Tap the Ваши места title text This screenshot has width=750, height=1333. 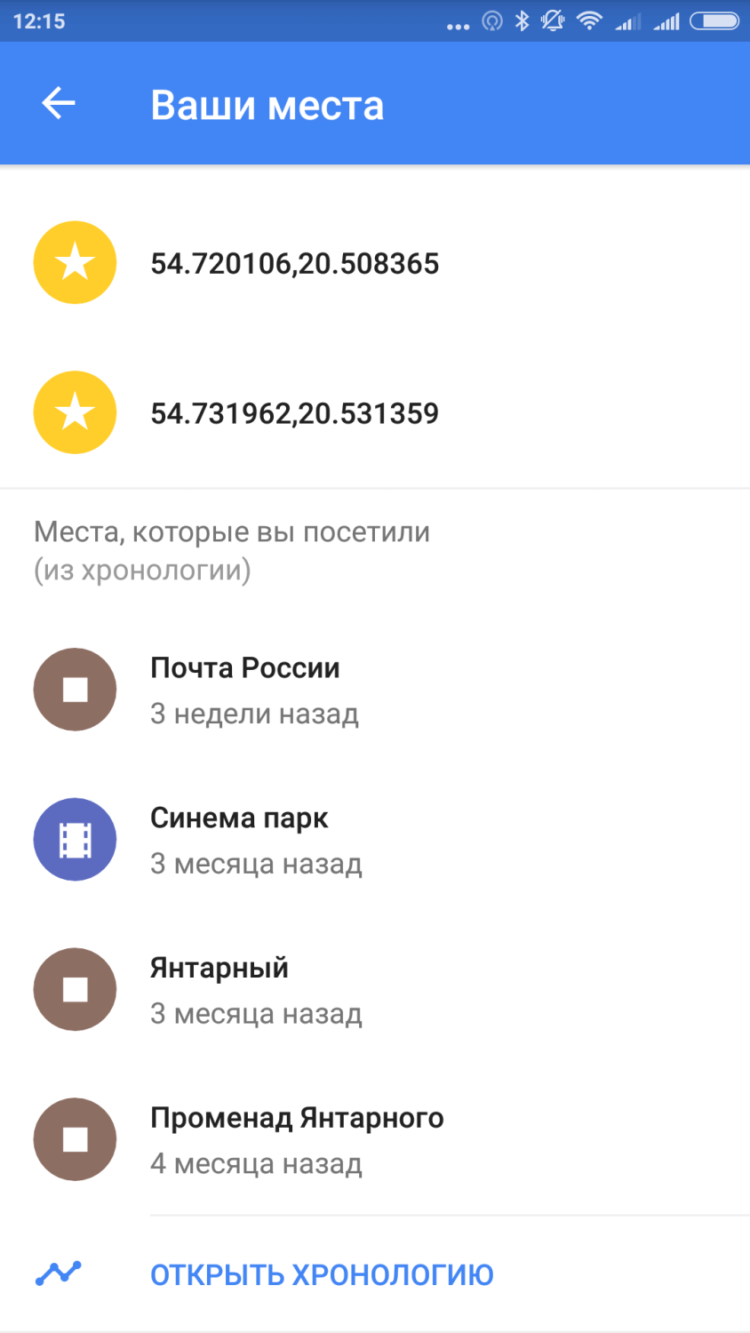[x=267, y=103]
